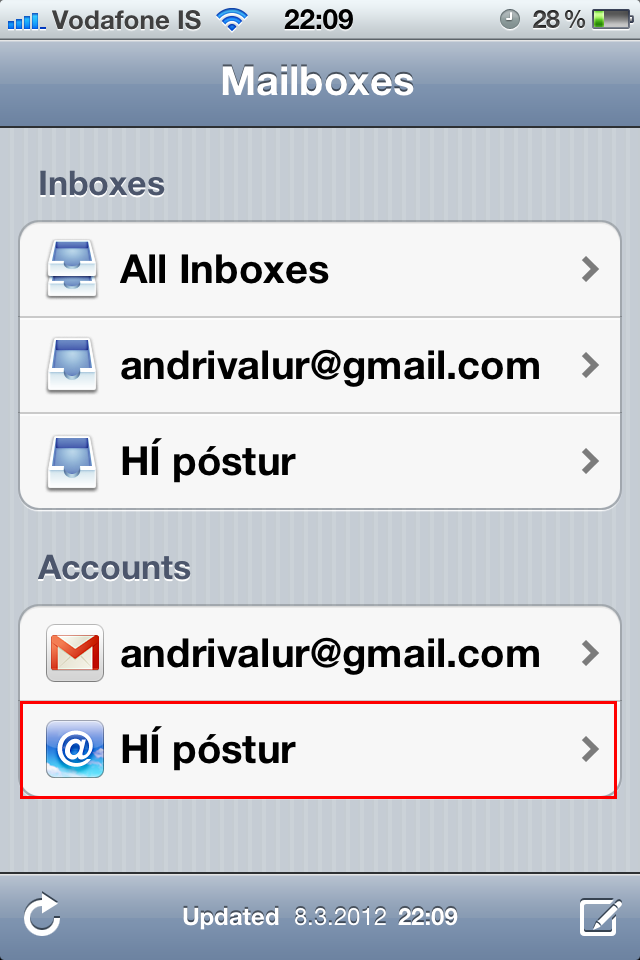Open All Inboxes

320,270
